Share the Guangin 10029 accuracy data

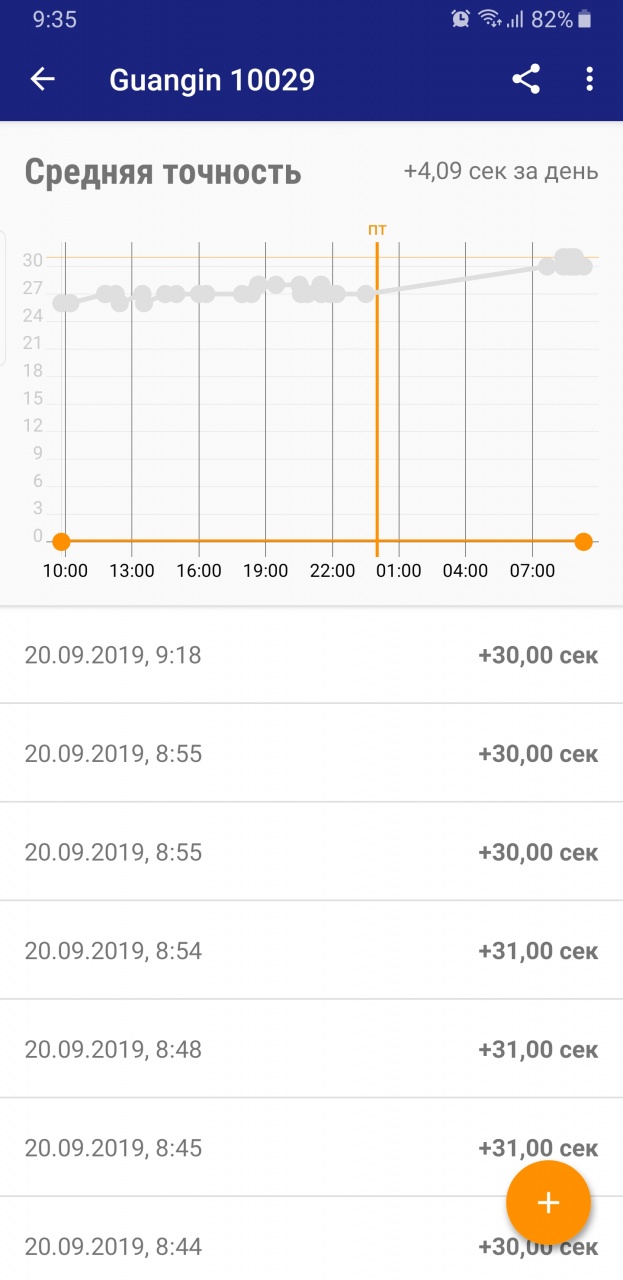pos(526,80)
